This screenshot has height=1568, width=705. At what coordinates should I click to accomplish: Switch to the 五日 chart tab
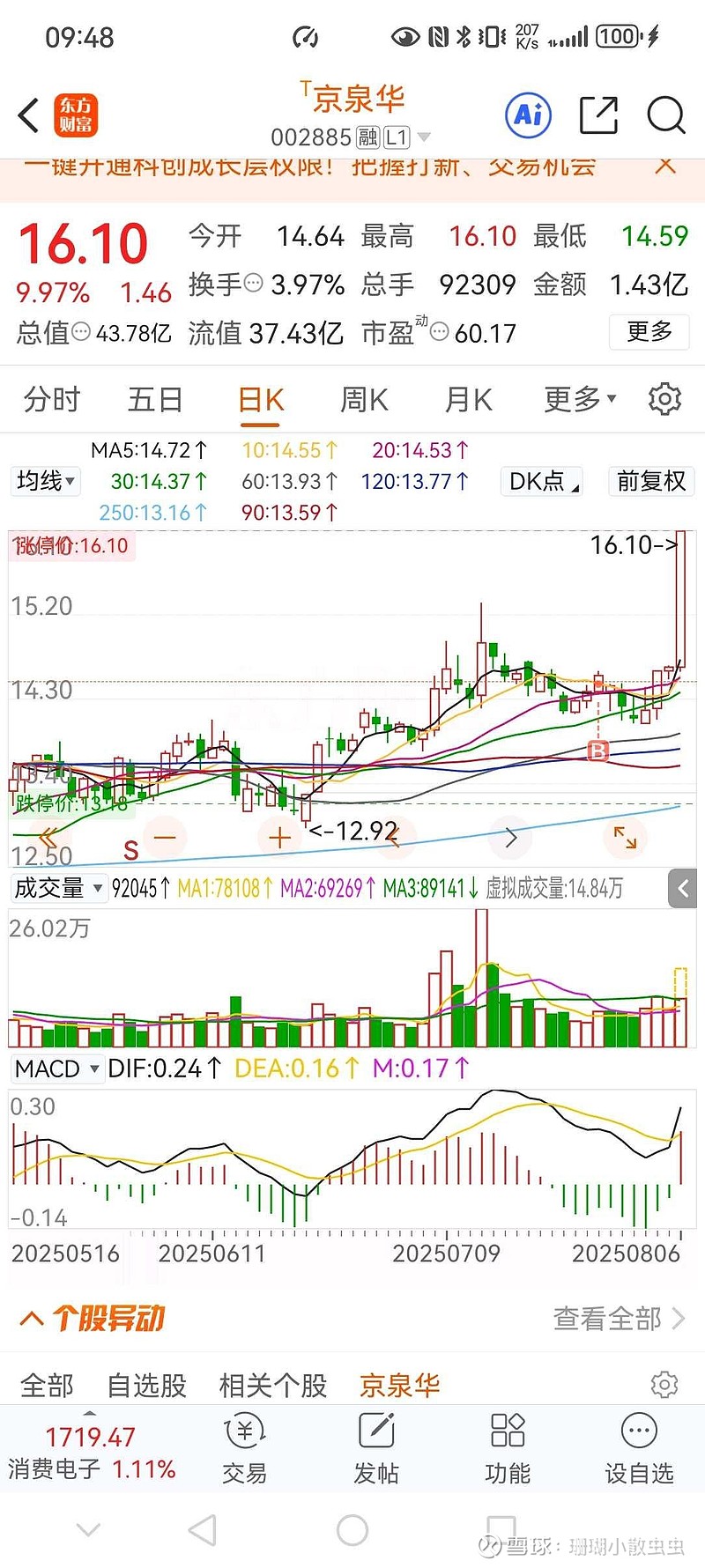point(155,400)
